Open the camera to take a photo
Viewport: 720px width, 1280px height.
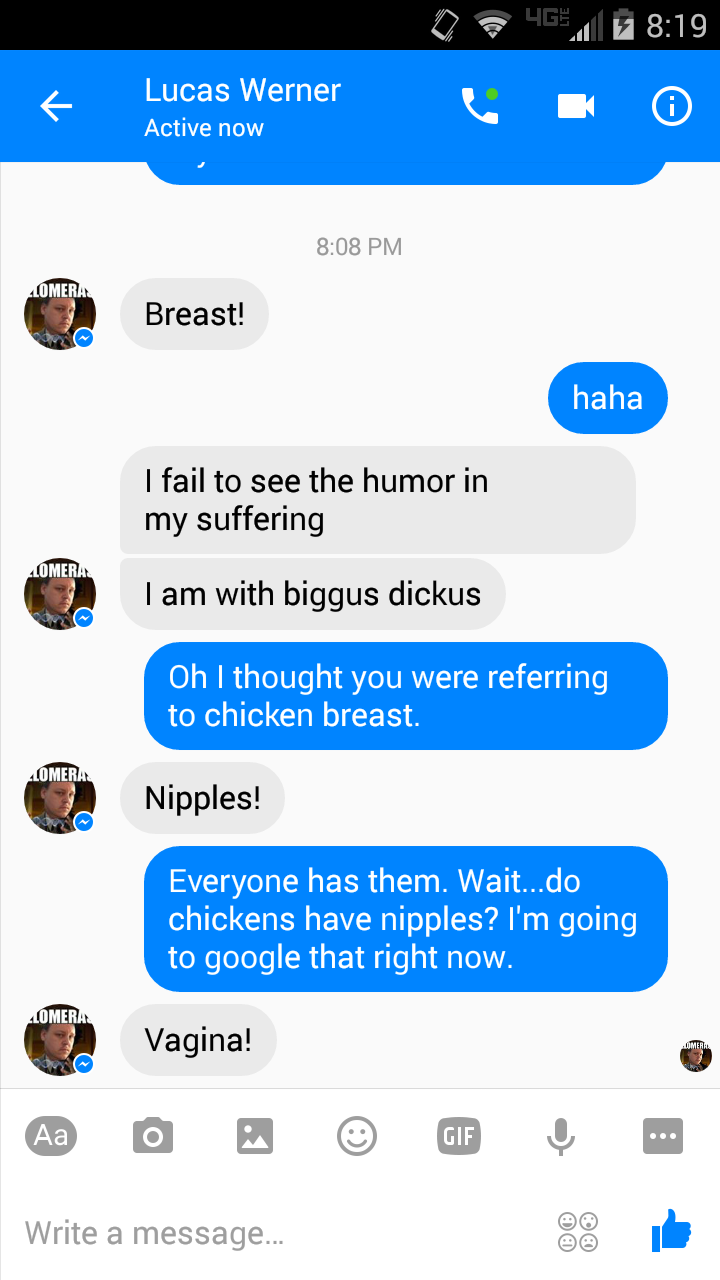[152, 1136]
